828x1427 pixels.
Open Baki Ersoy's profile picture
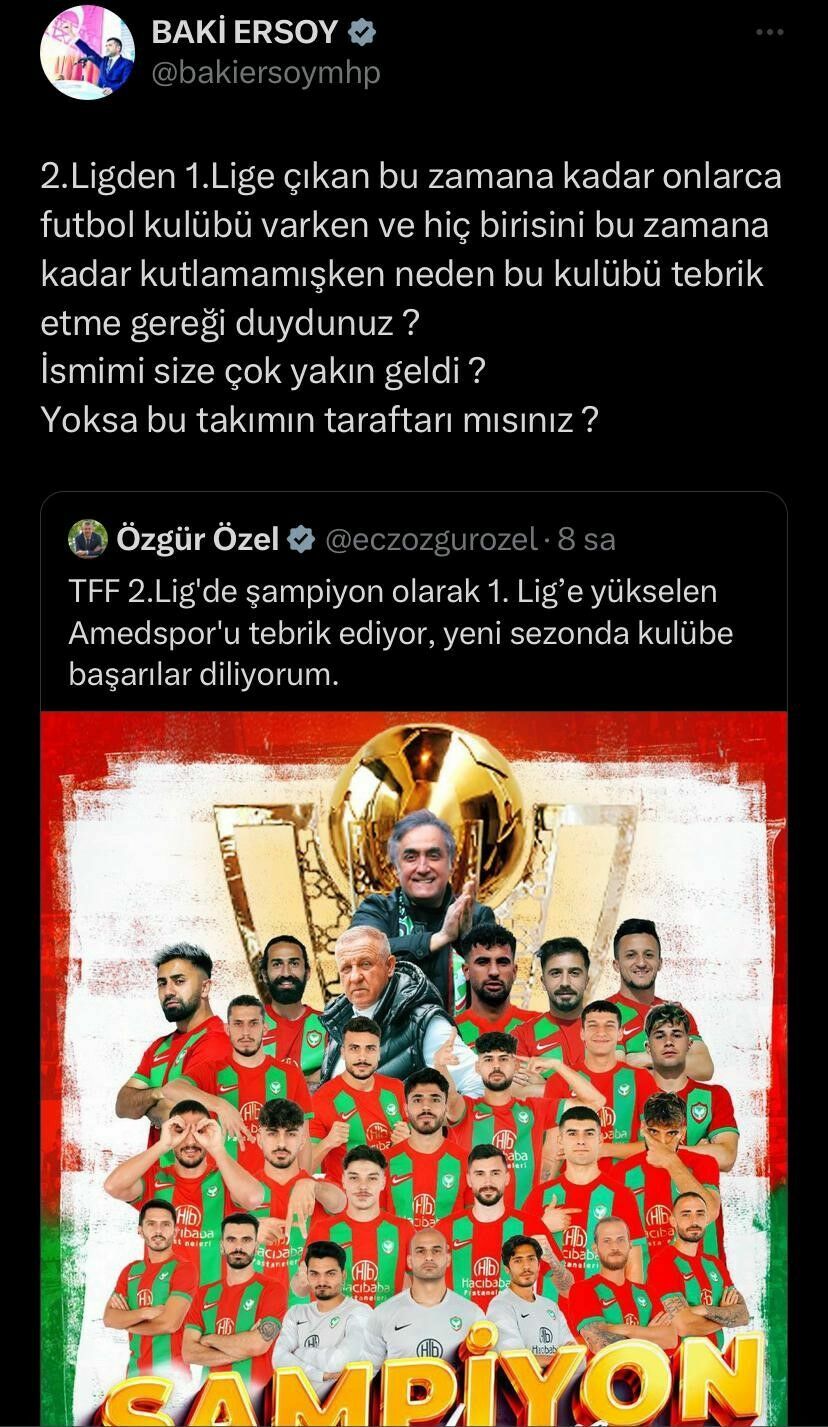87,52
